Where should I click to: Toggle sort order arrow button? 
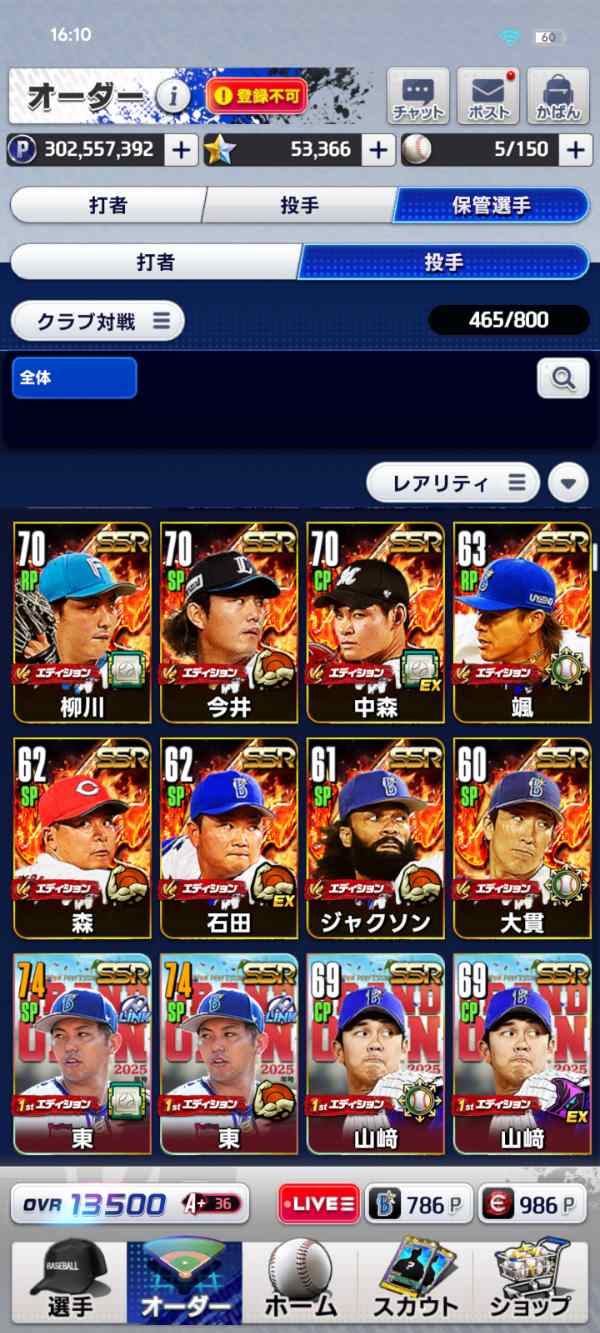(x=568, y=484)
